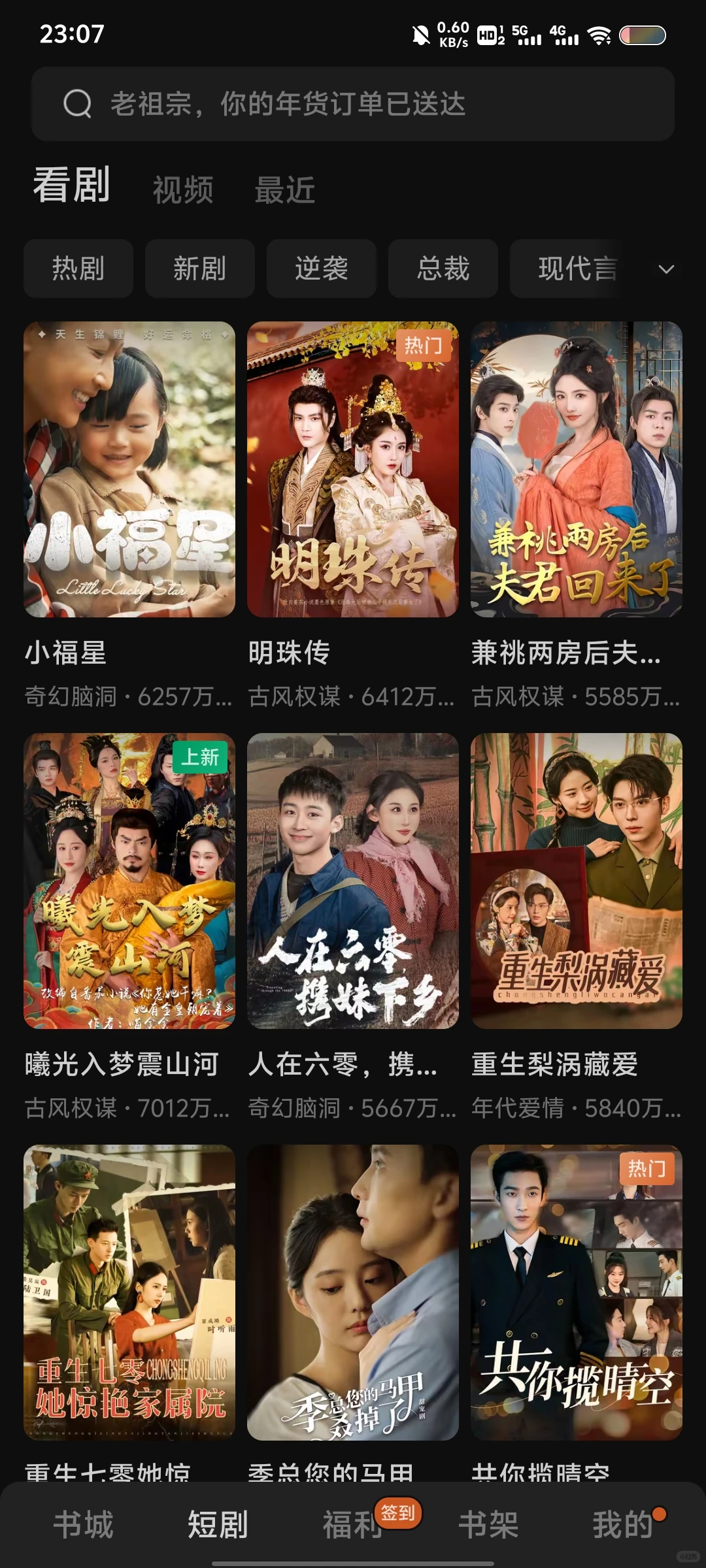Filter dramas by 逆袭

tap(321, 269)
